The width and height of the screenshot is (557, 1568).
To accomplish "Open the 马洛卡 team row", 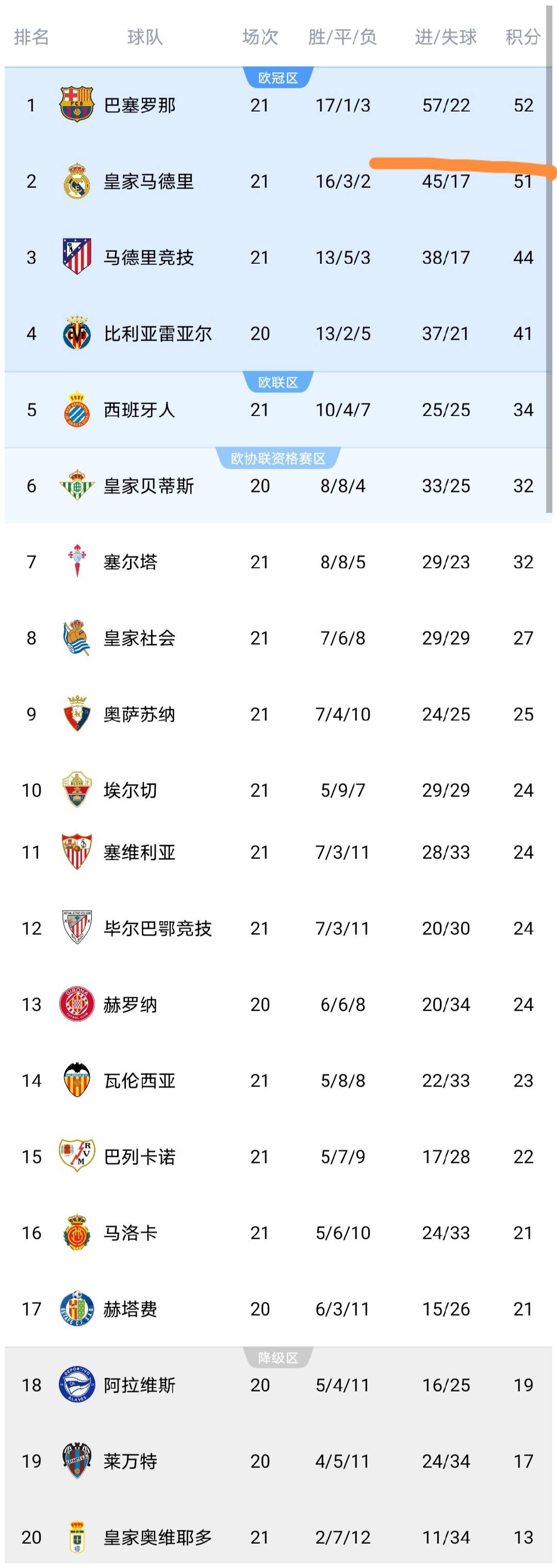I will (x=130, y=1233).
